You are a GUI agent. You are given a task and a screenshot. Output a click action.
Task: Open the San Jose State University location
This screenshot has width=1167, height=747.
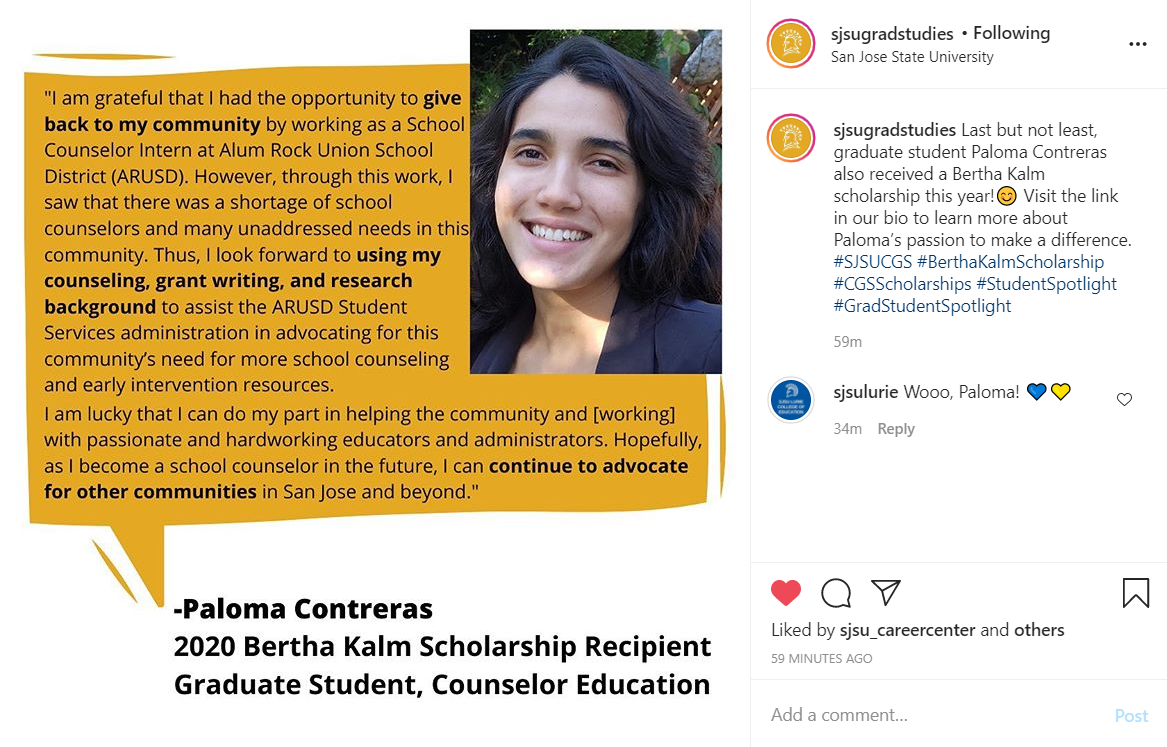(912, 57)
